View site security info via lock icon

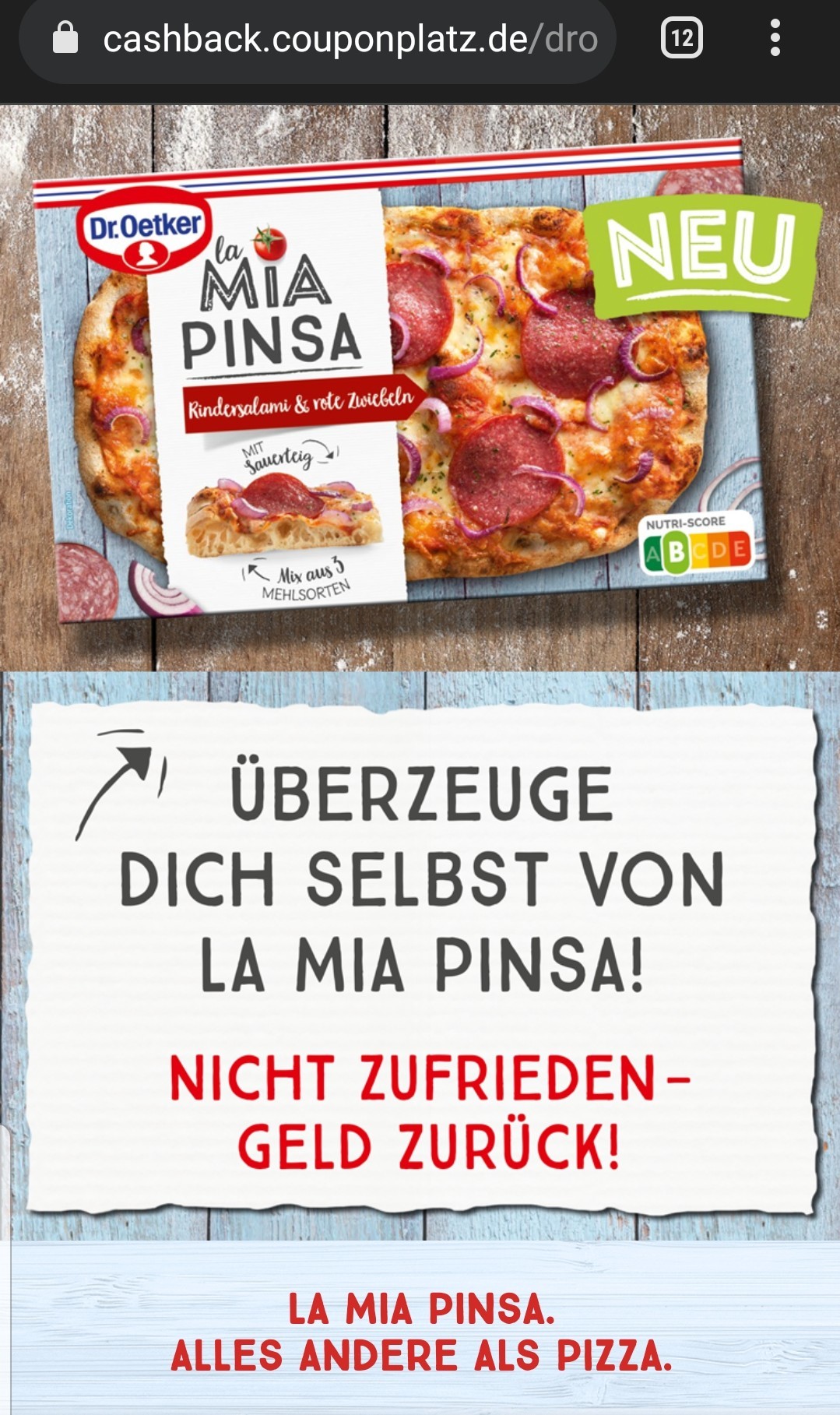(x=65, y=38)
